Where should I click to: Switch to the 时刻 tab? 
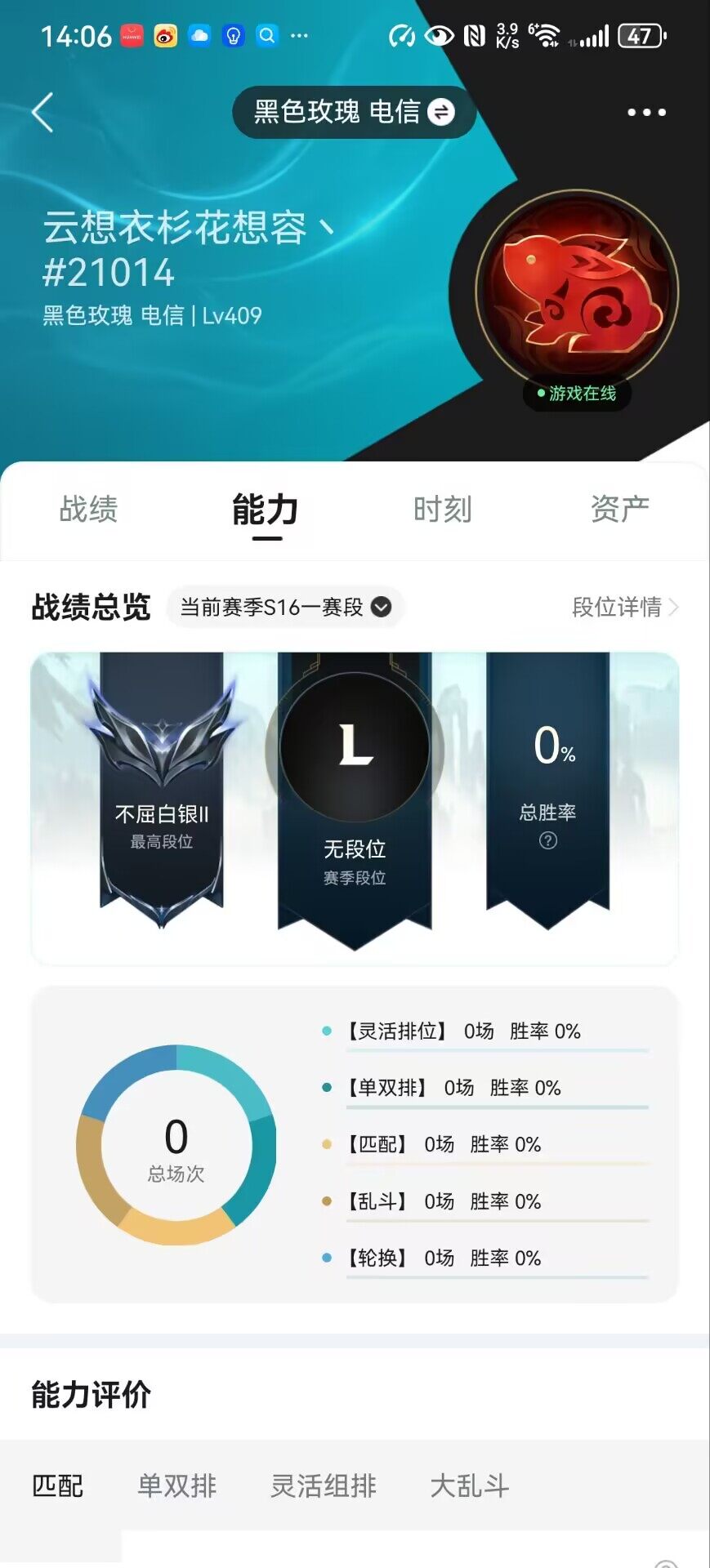(x=442, y=510)
